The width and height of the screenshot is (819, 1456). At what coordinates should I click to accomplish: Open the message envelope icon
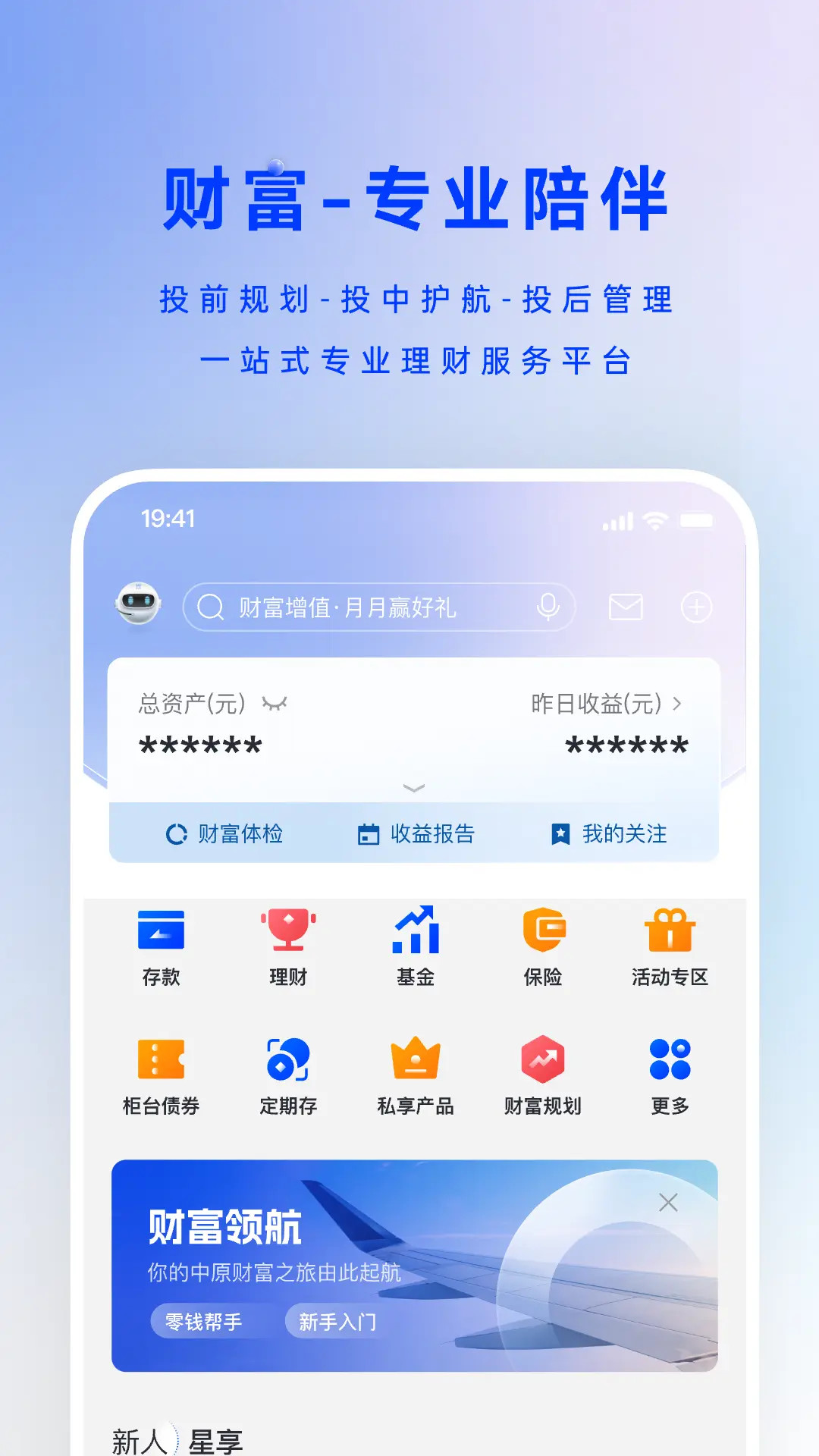pyautogui.click(x=625, y=607)
